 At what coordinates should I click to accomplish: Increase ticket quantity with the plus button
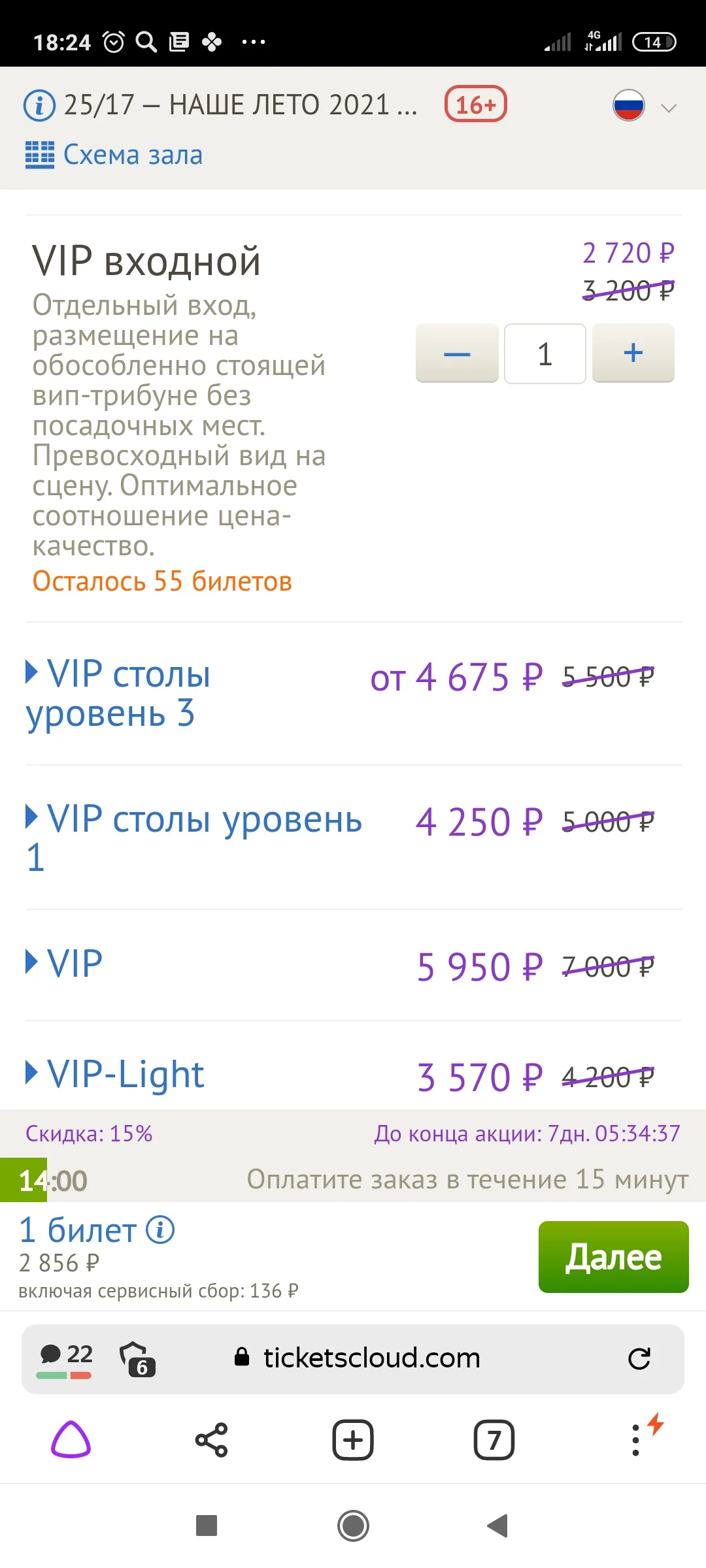[x=631, y=353]
